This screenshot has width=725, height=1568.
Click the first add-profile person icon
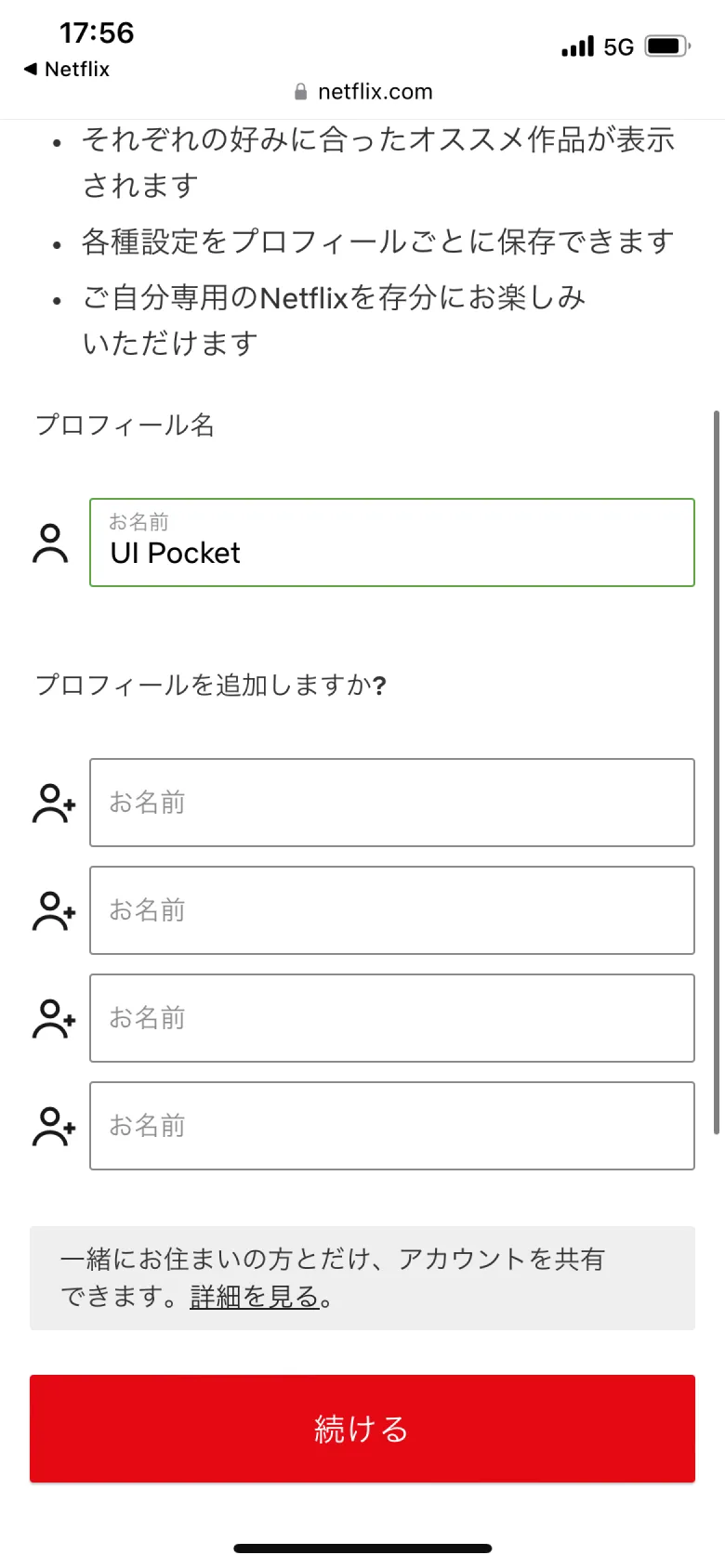(x=53, y=803)
